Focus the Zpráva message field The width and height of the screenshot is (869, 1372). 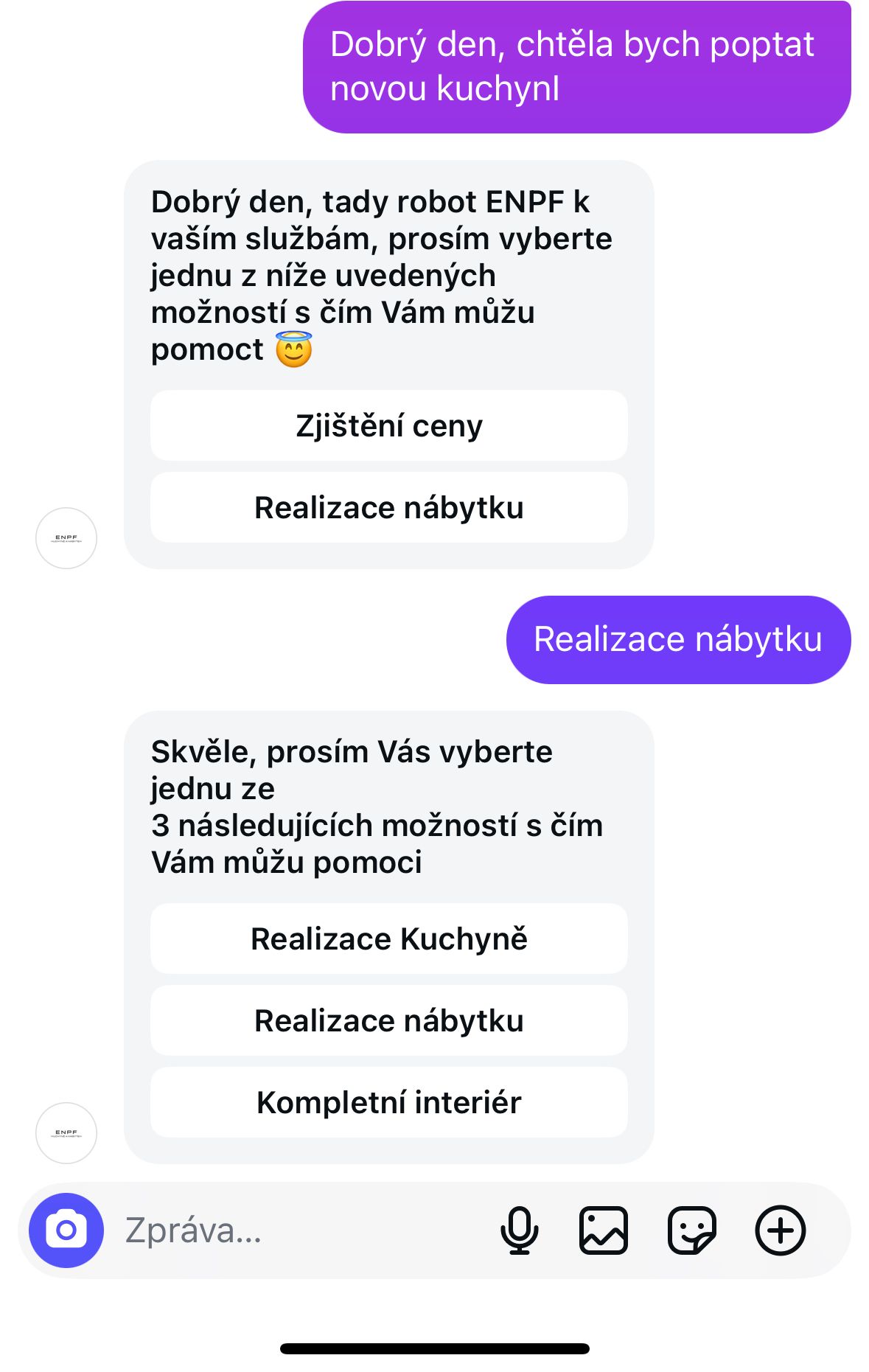coord(295,1230)
